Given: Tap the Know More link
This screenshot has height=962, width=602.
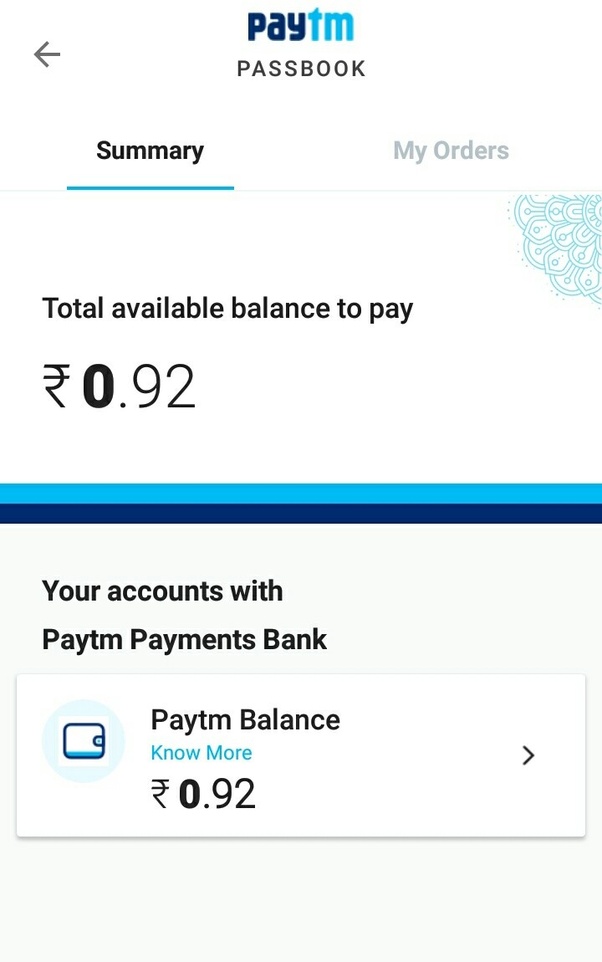Looking at the screenshot, I should click(x=201, y=753).
